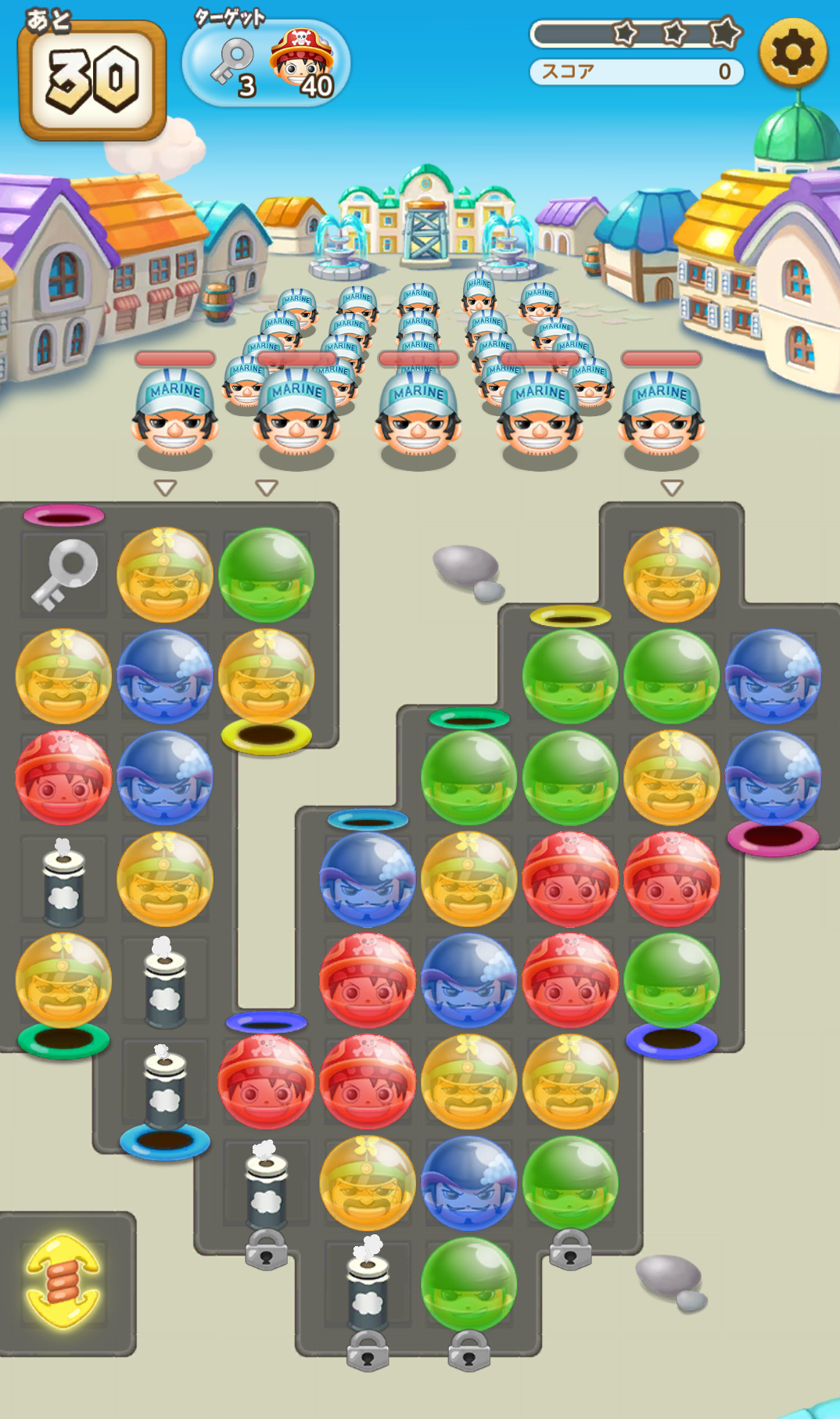Activate the yellow spring booster item
The image size is (840, 1419).
63,1281
